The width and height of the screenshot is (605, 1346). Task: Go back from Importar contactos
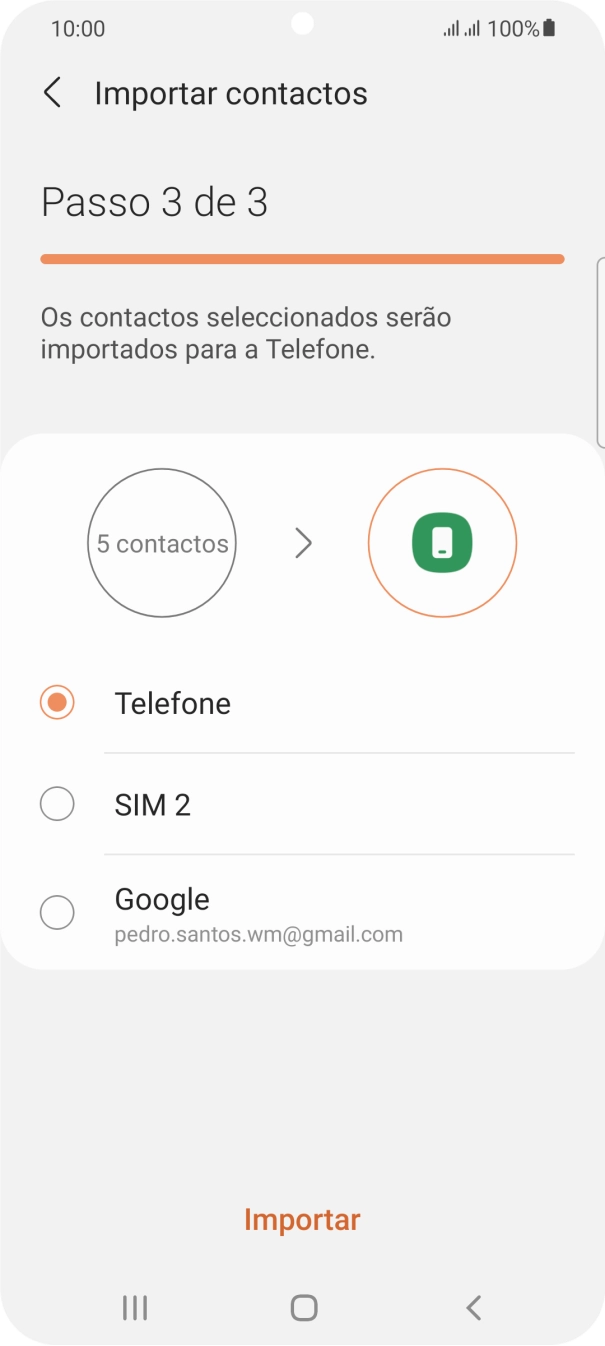(x=52, y=94)
